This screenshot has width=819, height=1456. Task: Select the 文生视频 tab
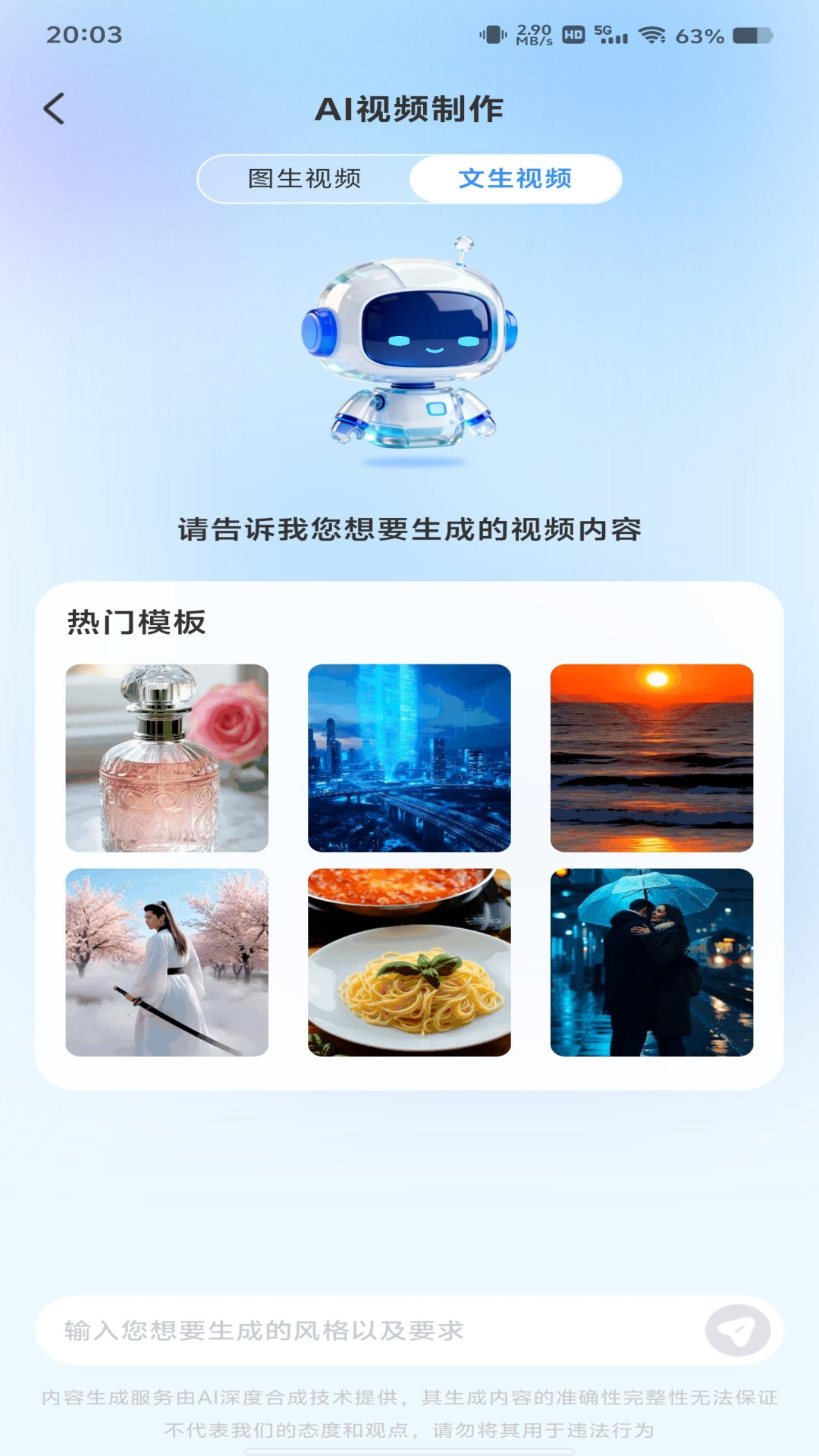pos(515,179)
